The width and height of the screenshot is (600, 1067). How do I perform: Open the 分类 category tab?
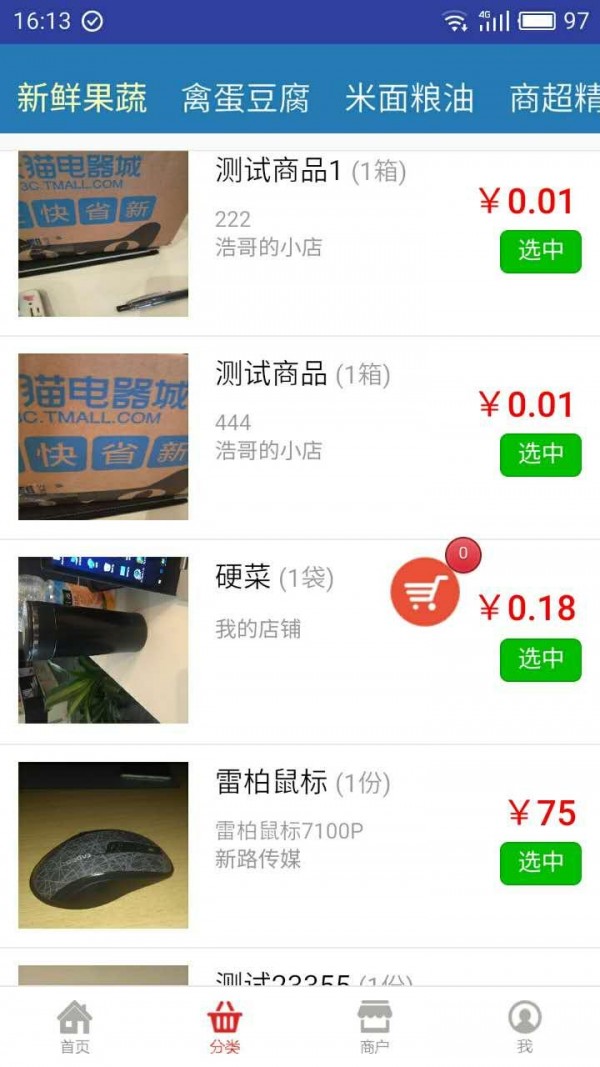coord(225,1027)
